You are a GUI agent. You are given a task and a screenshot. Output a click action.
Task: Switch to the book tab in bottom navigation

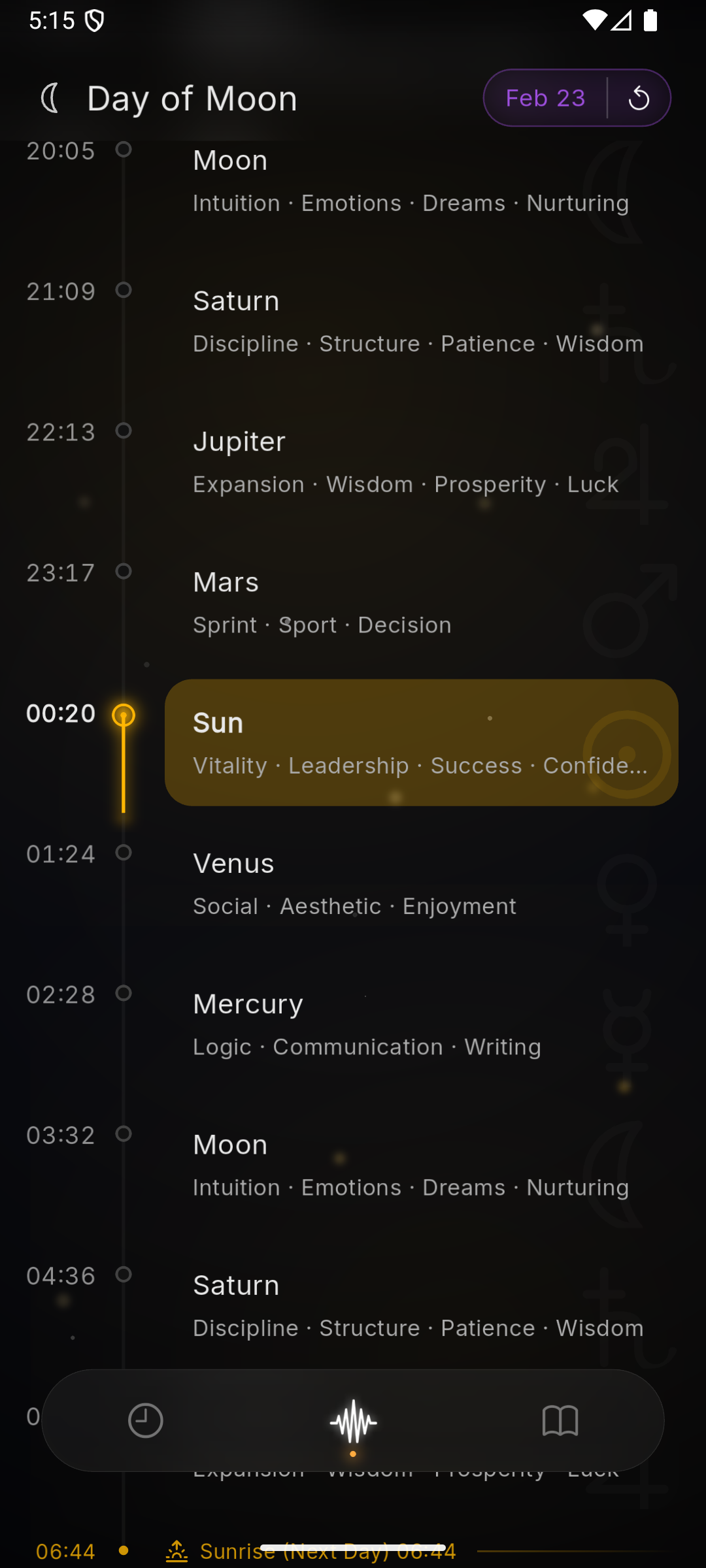point(561,1420)
